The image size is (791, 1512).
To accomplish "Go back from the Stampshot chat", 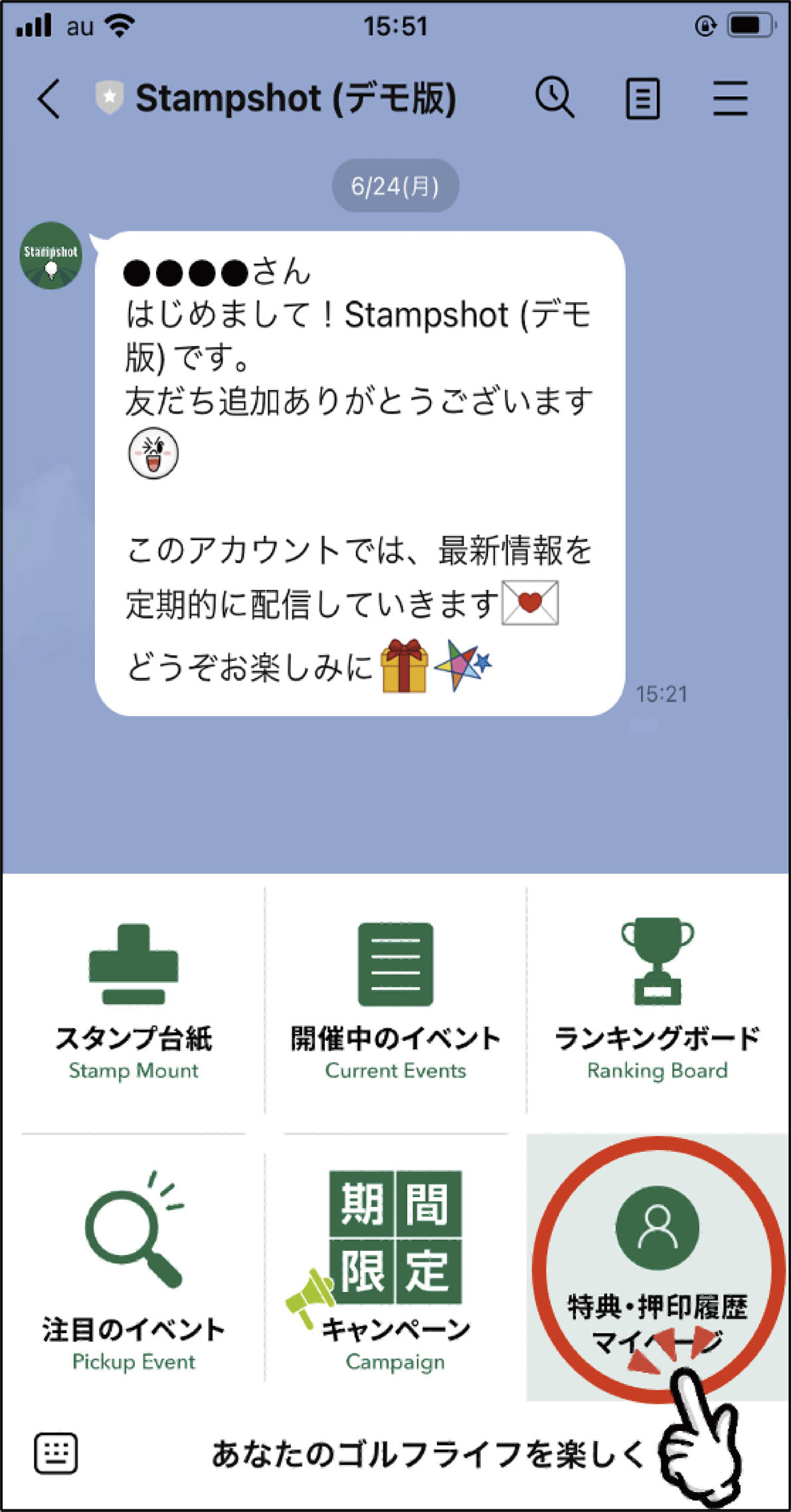I will (49, 98).
